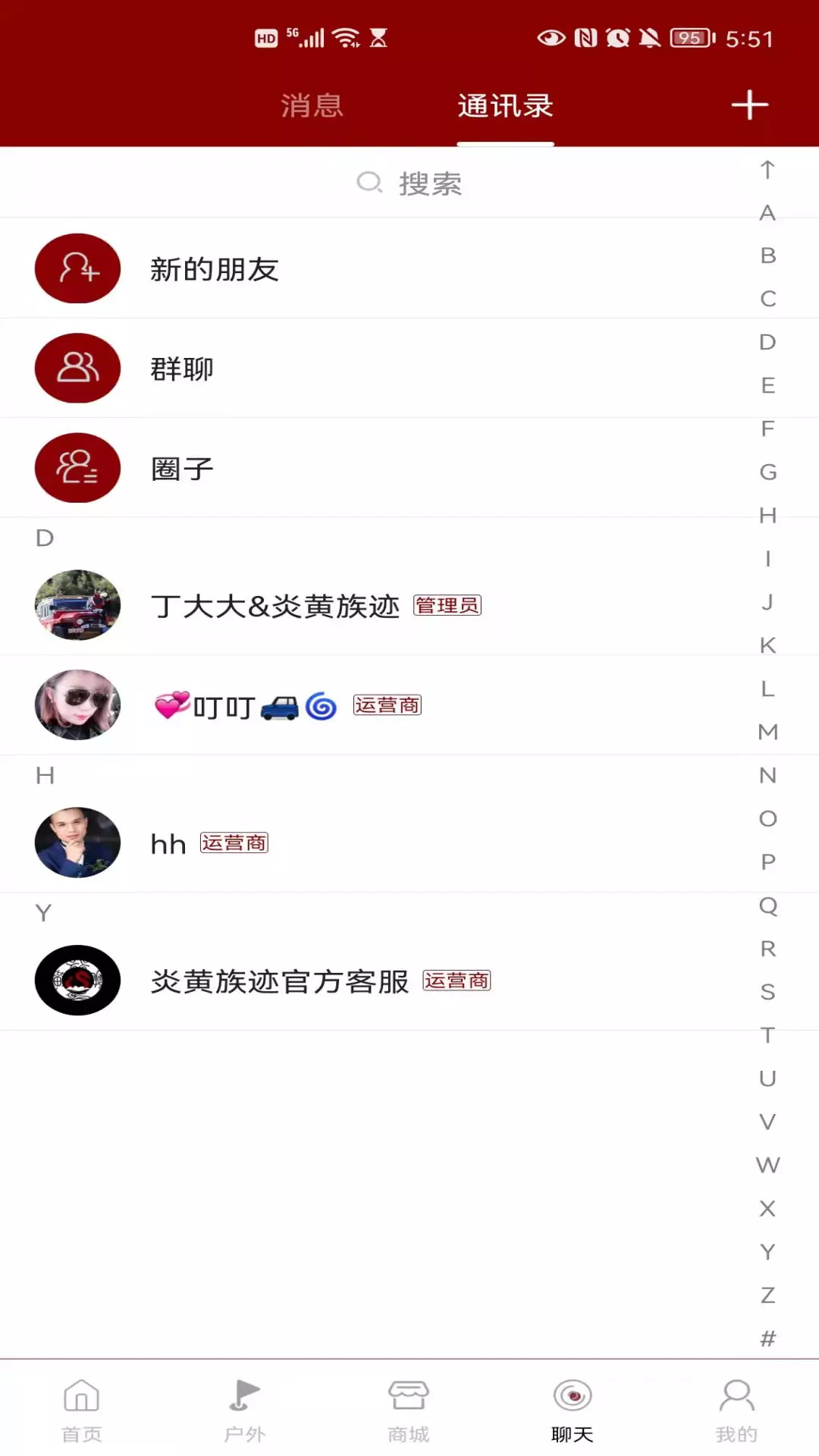The height and width of the screenshot is (1456, 819).
Task: Open the 商城 store tab
Action: point(409,1410)
